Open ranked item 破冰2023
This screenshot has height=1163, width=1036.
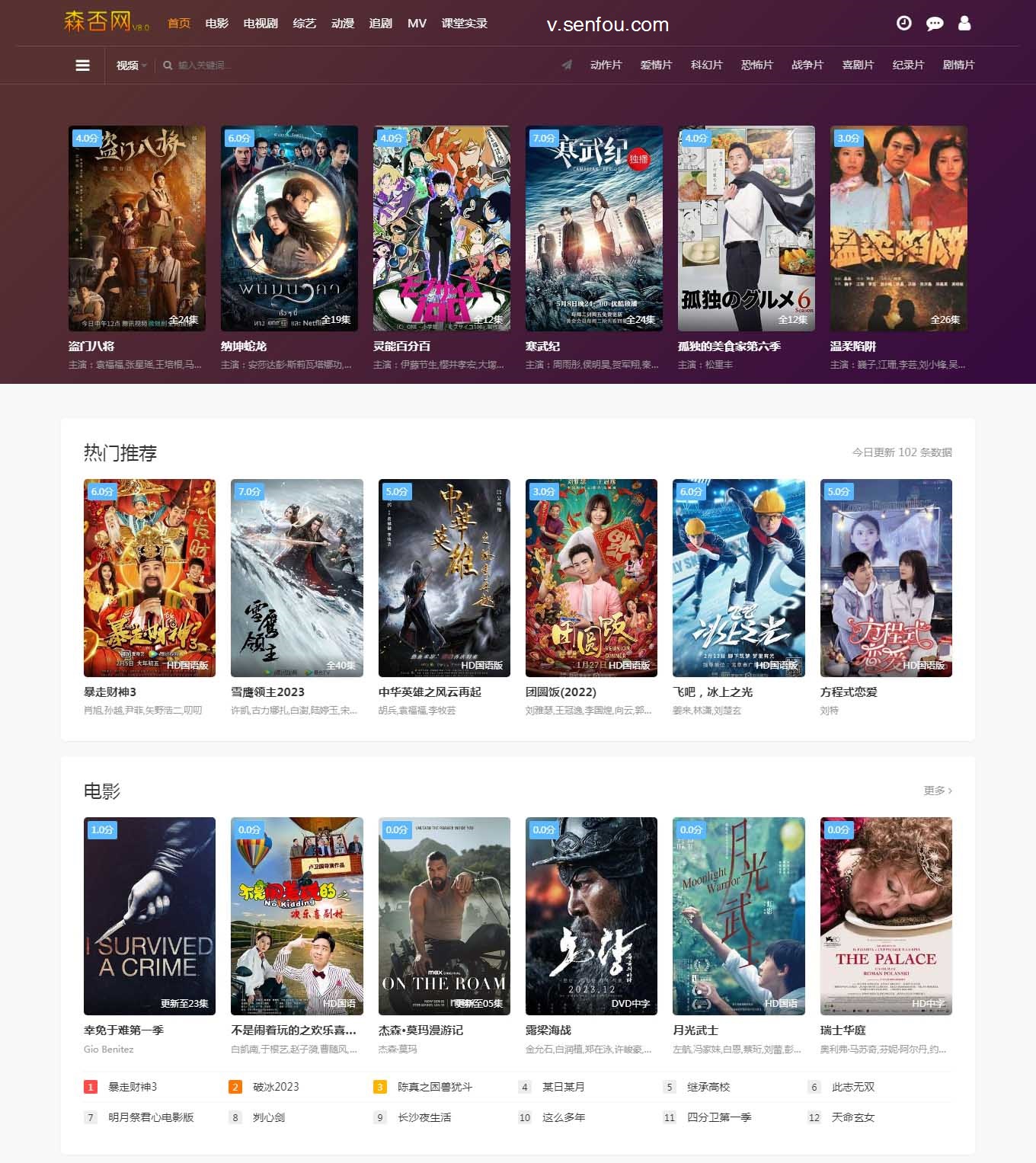(276, 1087)
